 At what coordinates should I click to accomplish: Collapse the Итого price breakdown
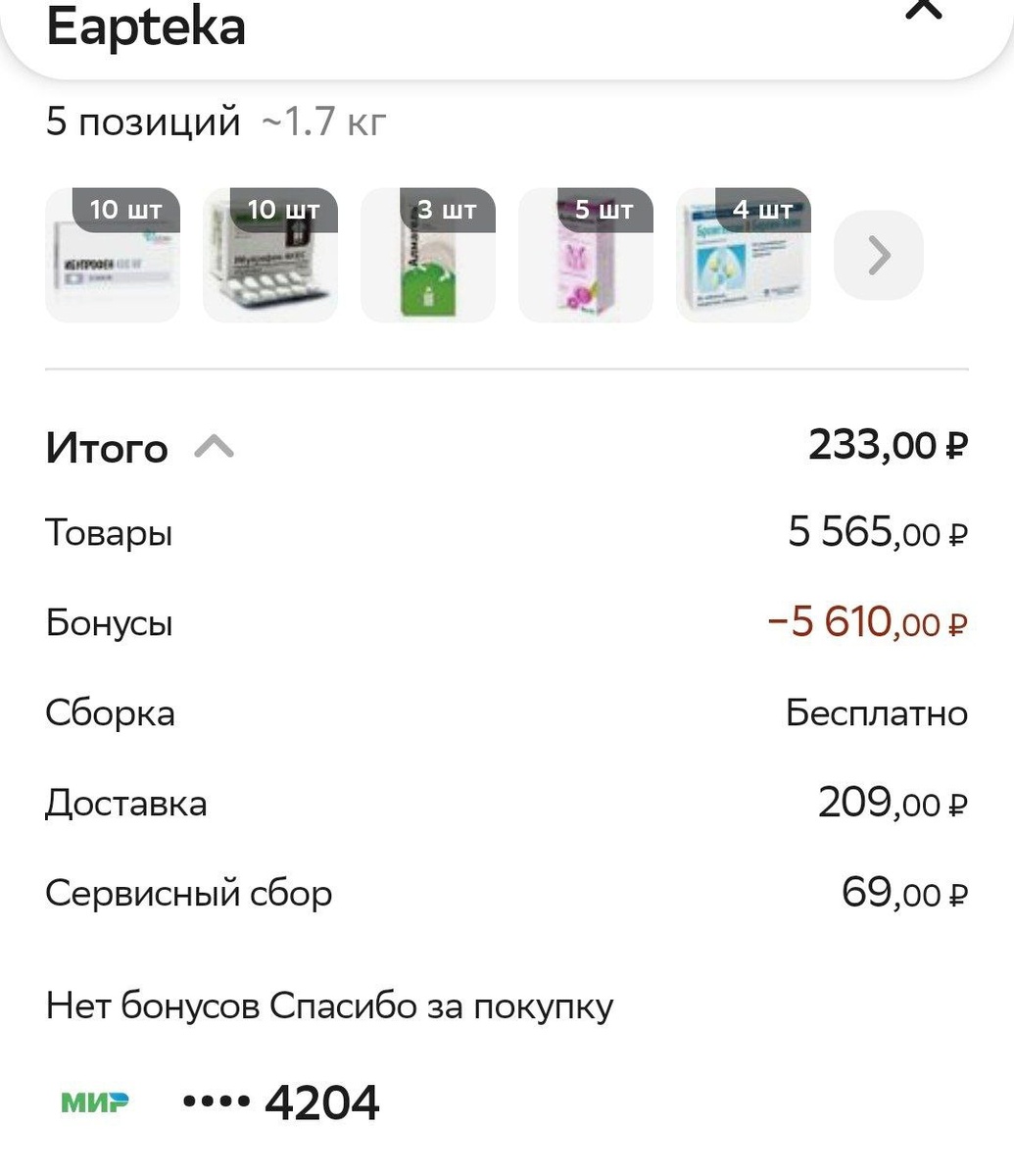214,448
